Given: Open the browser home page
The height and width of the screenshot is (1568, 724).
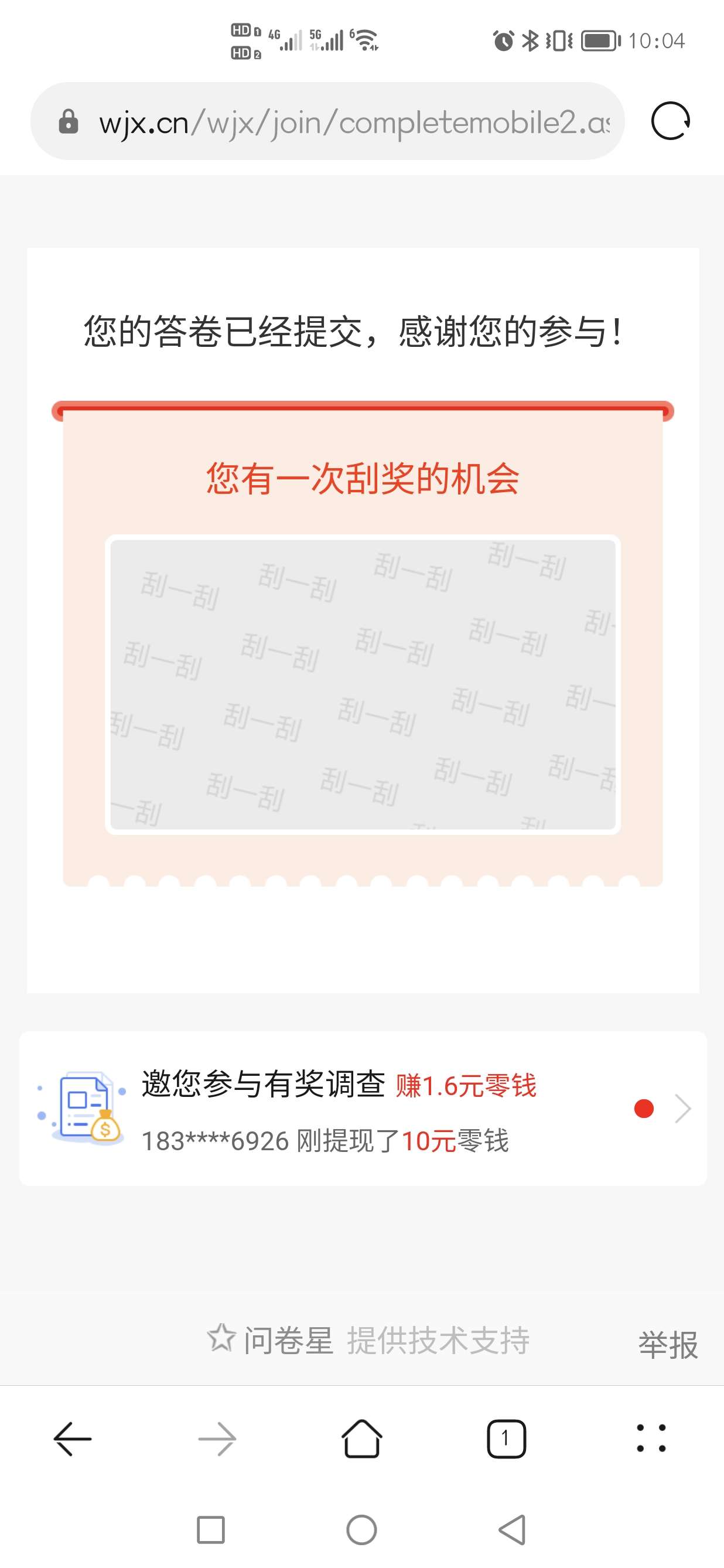Looking at the screenshot, I should tap(362, 1439).
